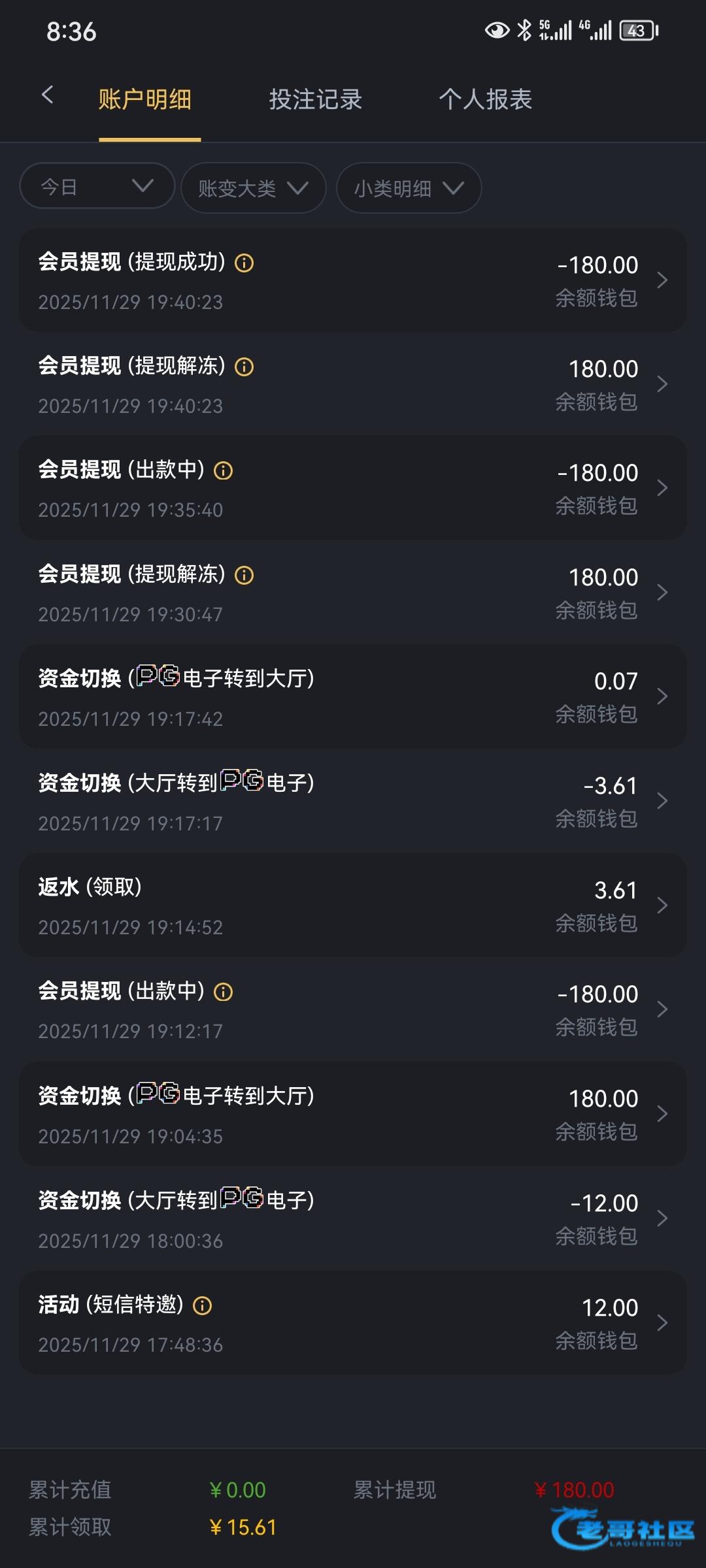Open the 提现解冻 record at 19:30:47

coord(353,593)
